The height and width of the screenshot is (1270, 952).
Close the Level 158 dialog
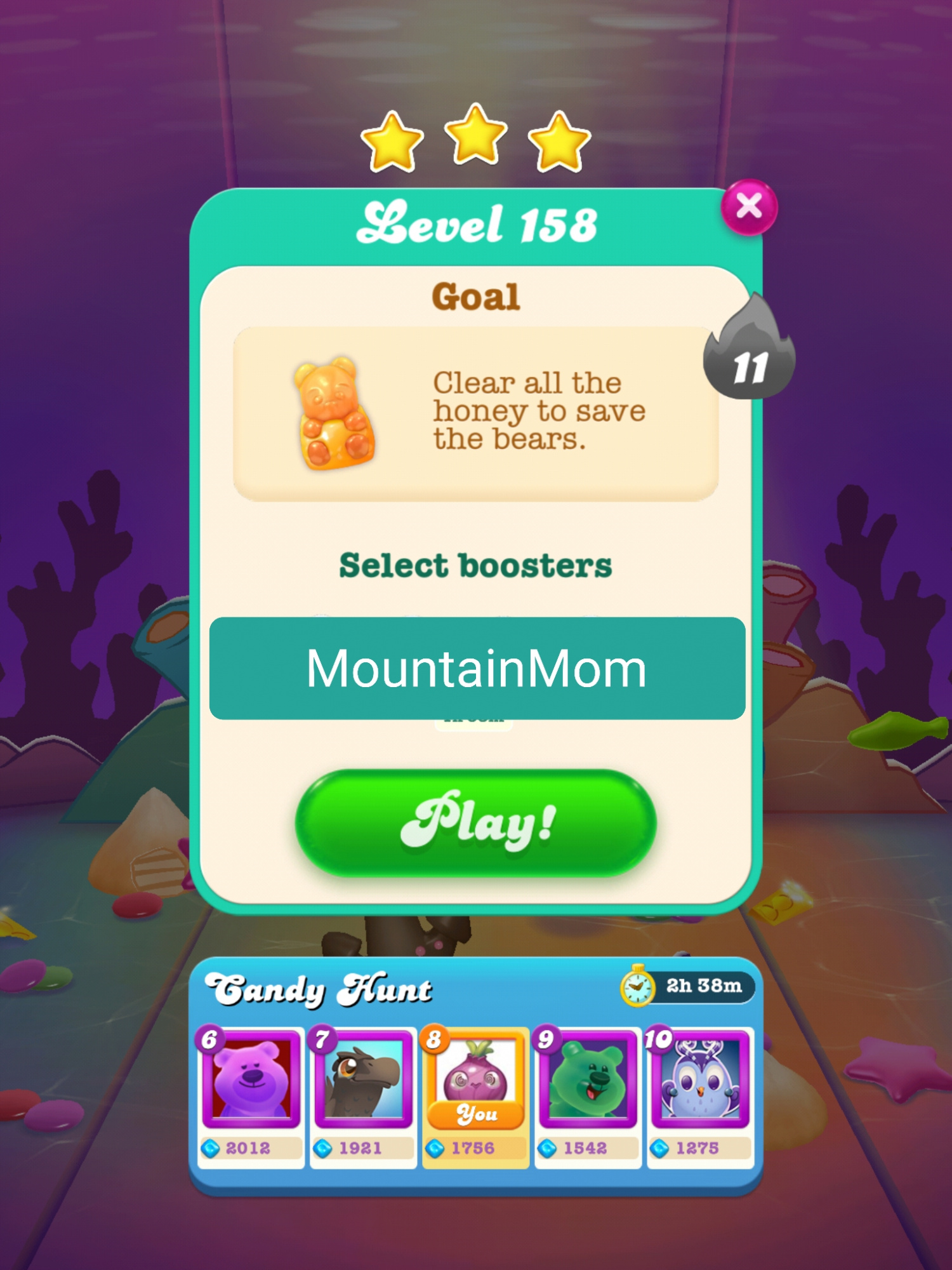(x=749, y=207)
